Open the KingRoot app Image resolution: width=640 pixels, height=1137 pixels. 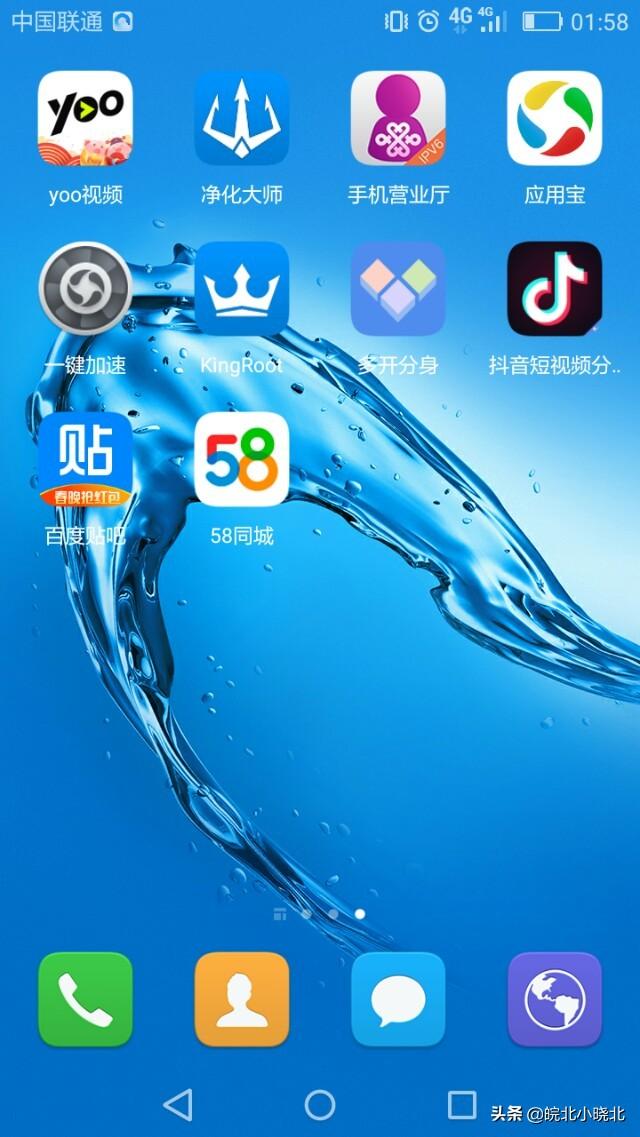click(241, 289)
